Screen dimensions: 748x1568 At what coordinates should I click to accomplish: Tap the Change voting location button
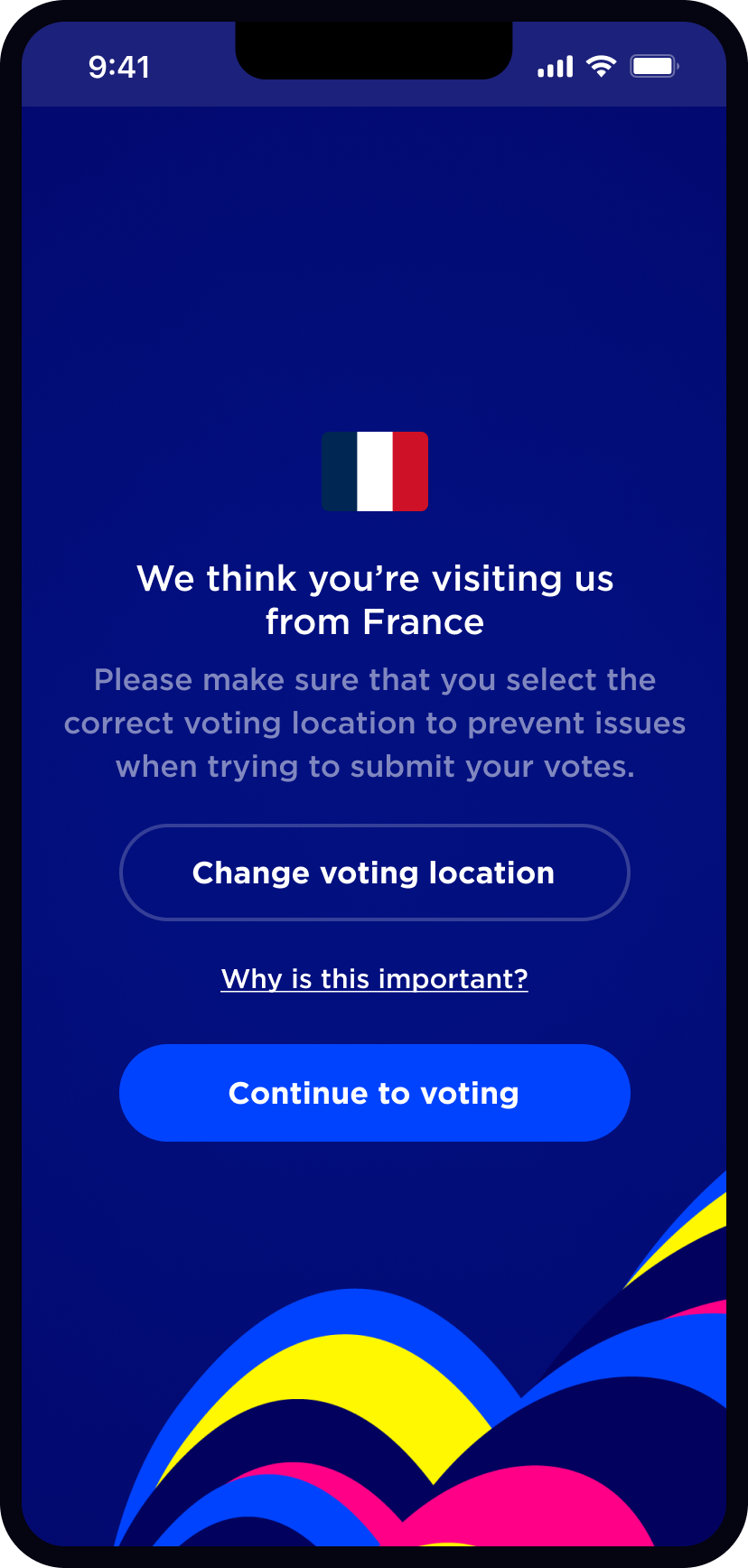click(x=374, y=873)
